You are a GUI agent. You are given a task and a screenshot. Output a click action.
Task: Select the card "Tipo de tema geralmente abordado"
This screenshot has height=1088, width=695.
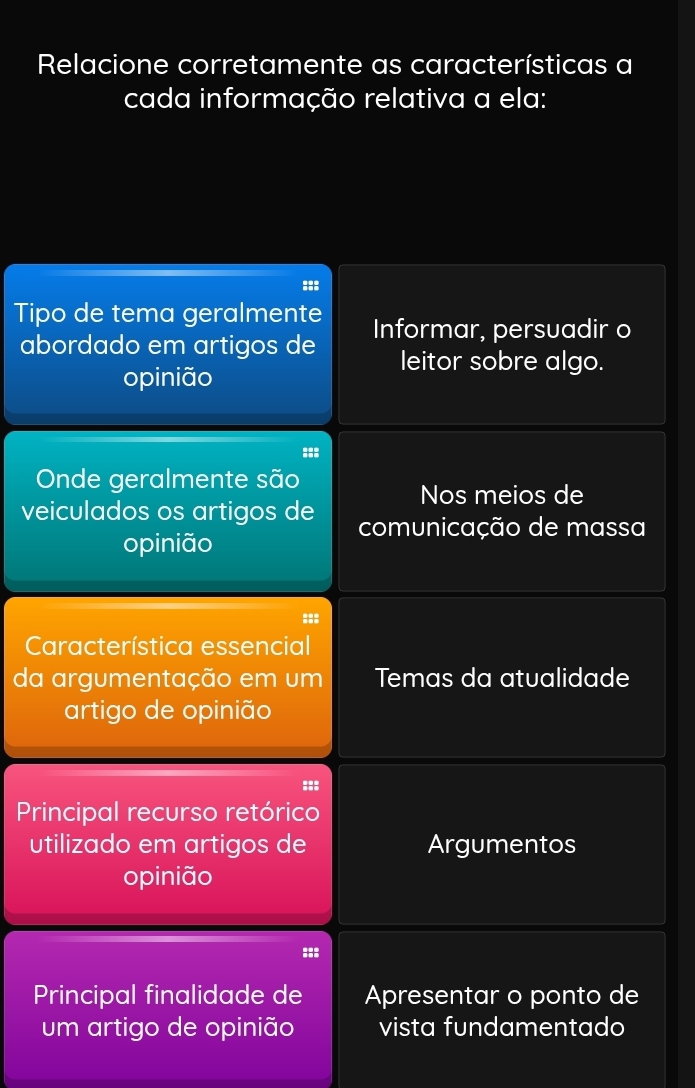pyautogui.click(x=167, y=345)
